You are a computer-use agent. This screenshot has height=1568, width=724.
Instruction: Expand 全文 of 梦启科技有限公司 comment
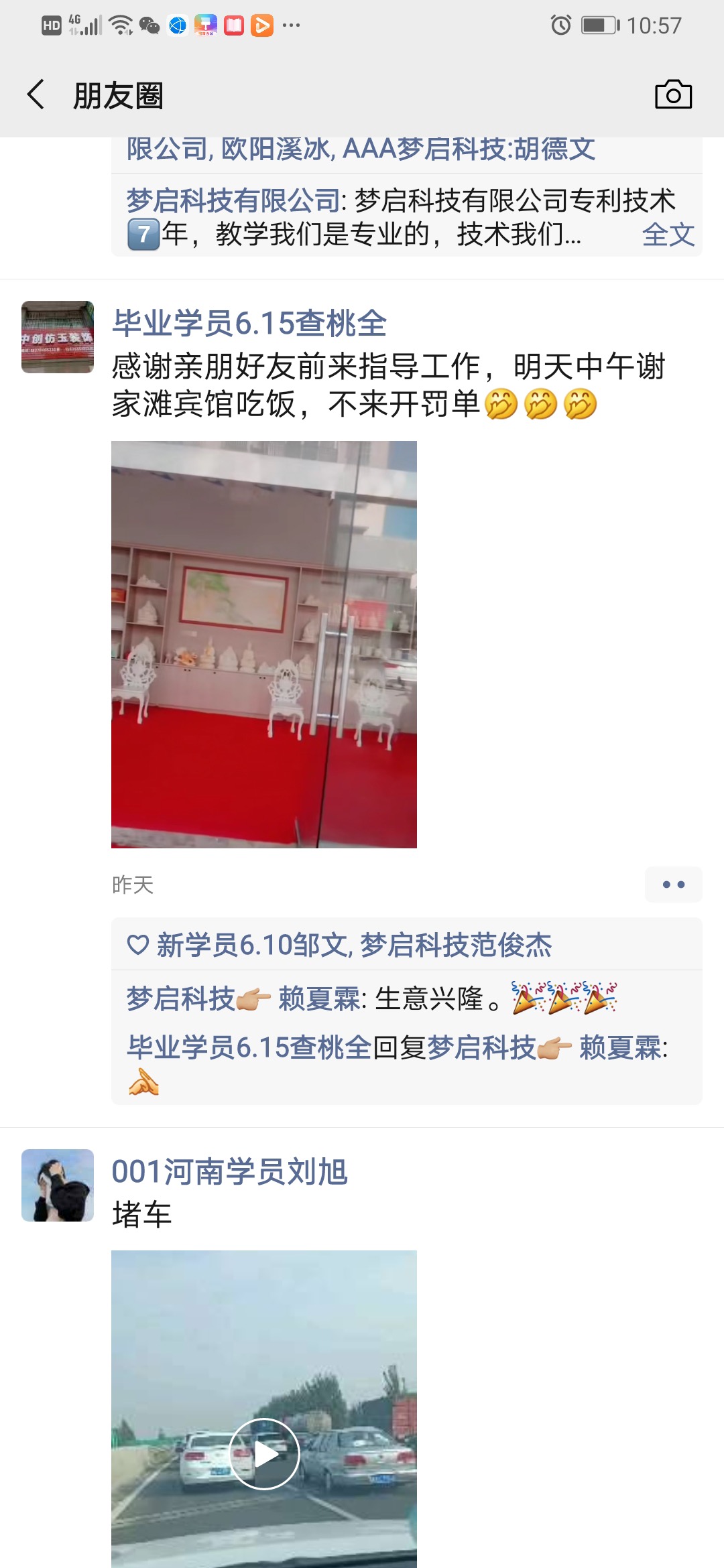pos(668,235)
